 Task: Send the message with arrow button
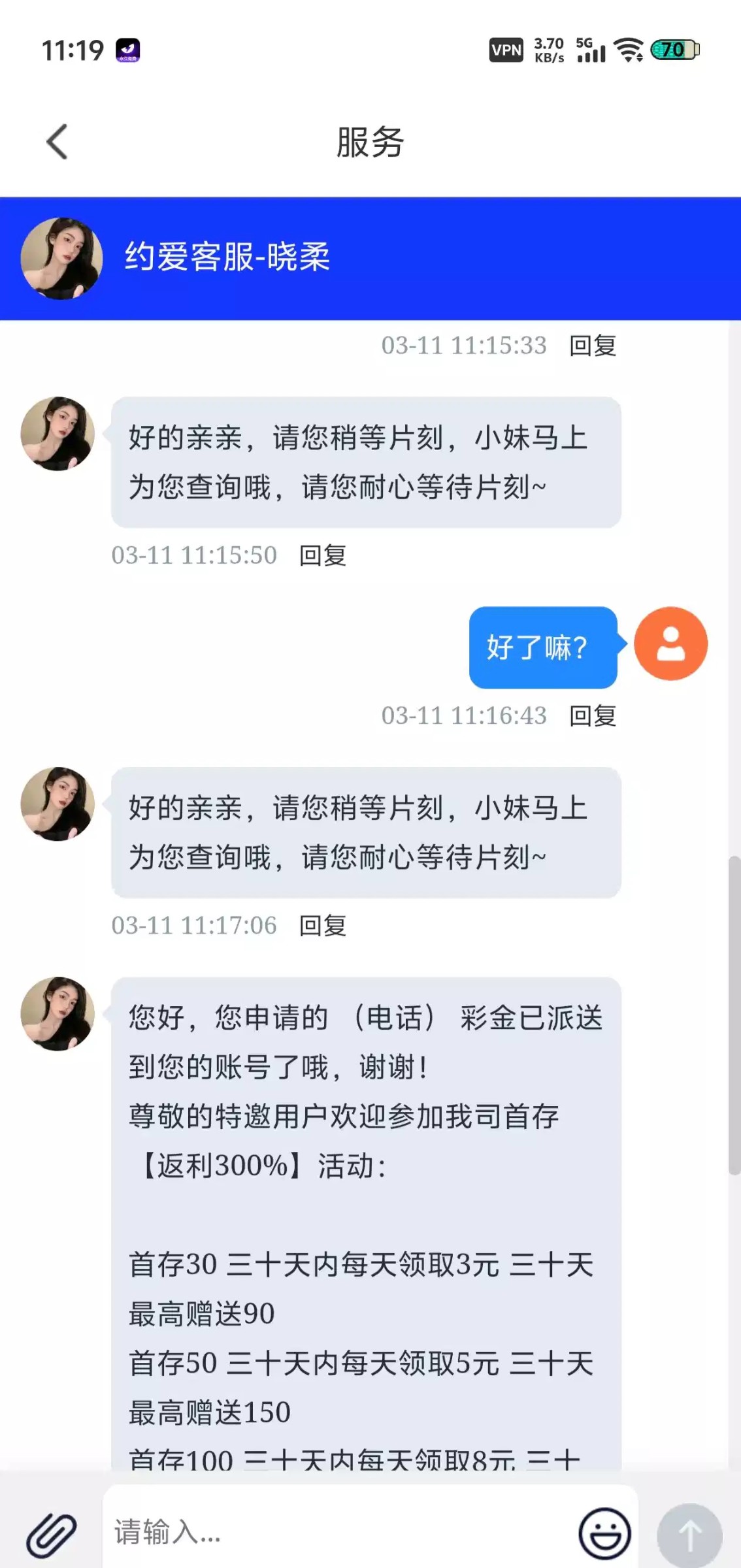689,1534
